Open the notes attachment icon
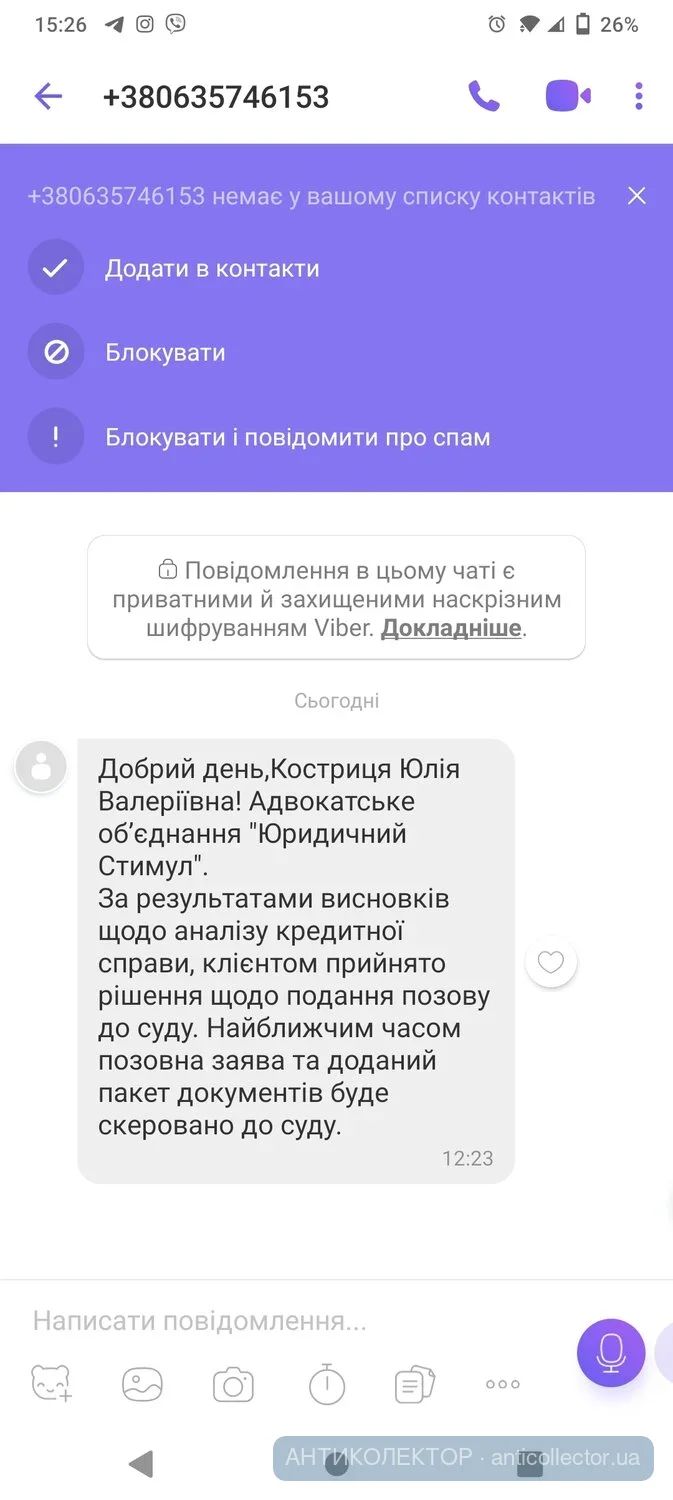The image size is (673, 1500). (414, 1384)
